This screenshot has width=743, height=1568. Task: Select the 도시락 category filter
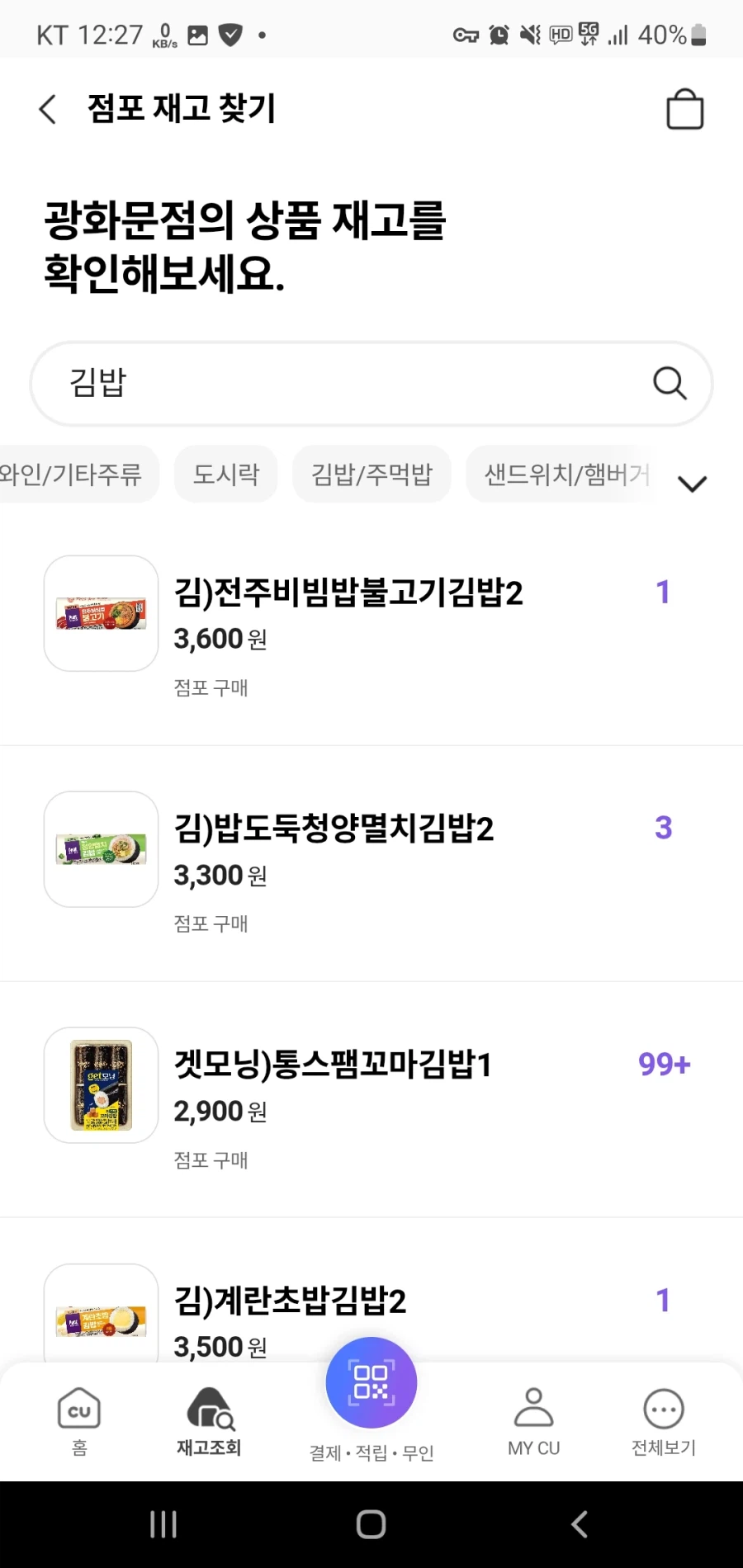pyautogui.click(x=225, y=474)
